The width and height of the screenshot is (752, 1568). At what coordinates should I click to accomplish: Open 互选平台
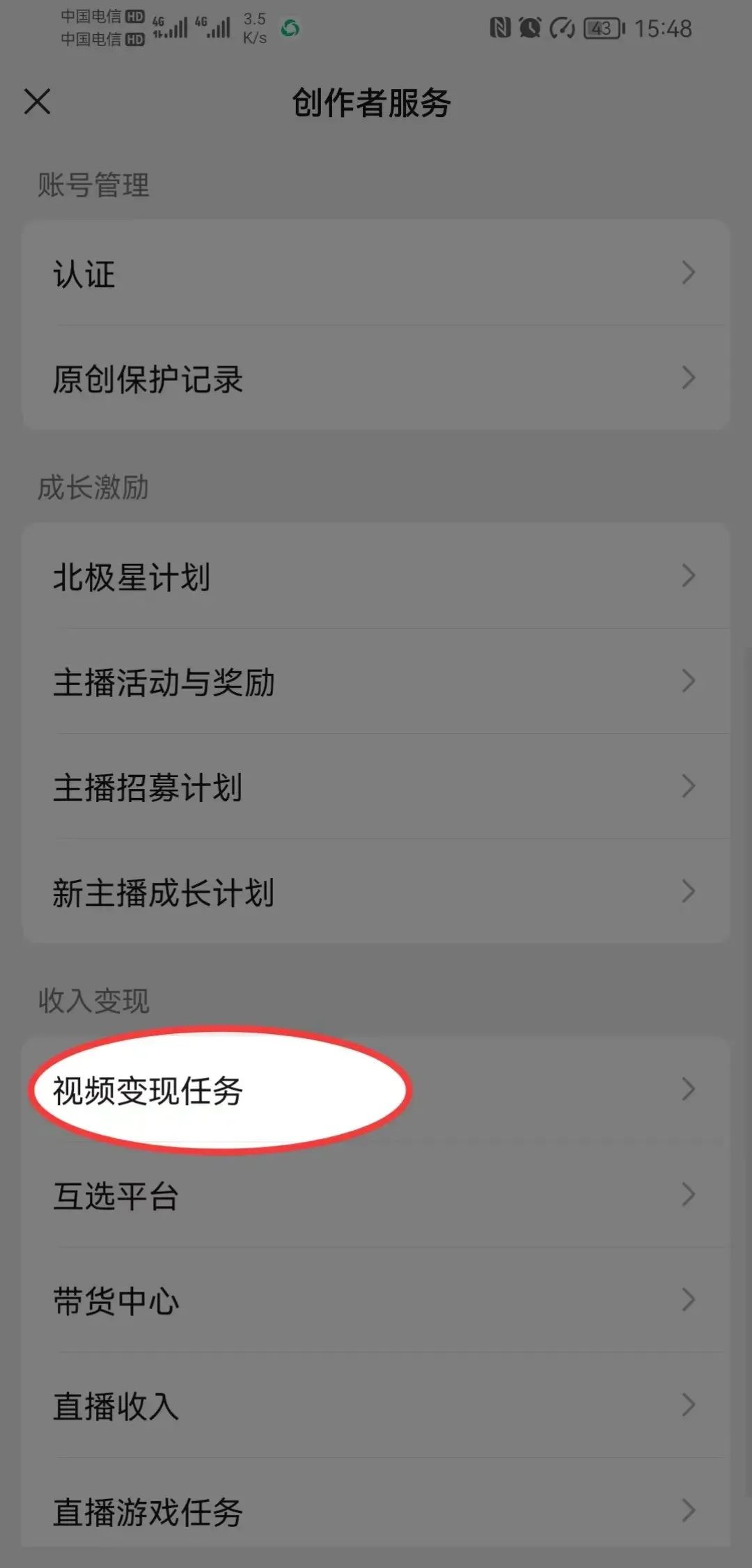pyautogui.click(x=376, y=1195)
